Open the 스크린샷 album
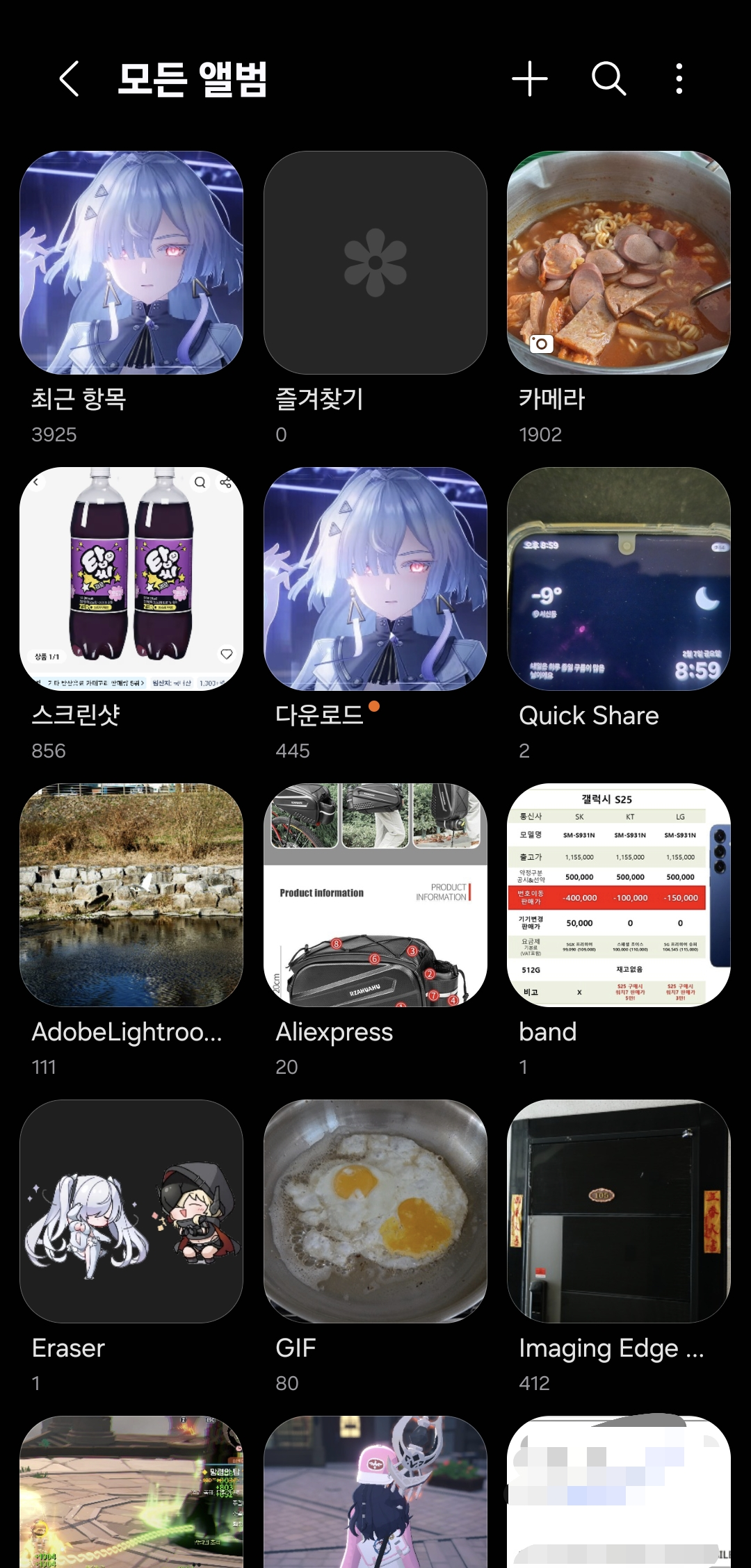 coord(131,579)
